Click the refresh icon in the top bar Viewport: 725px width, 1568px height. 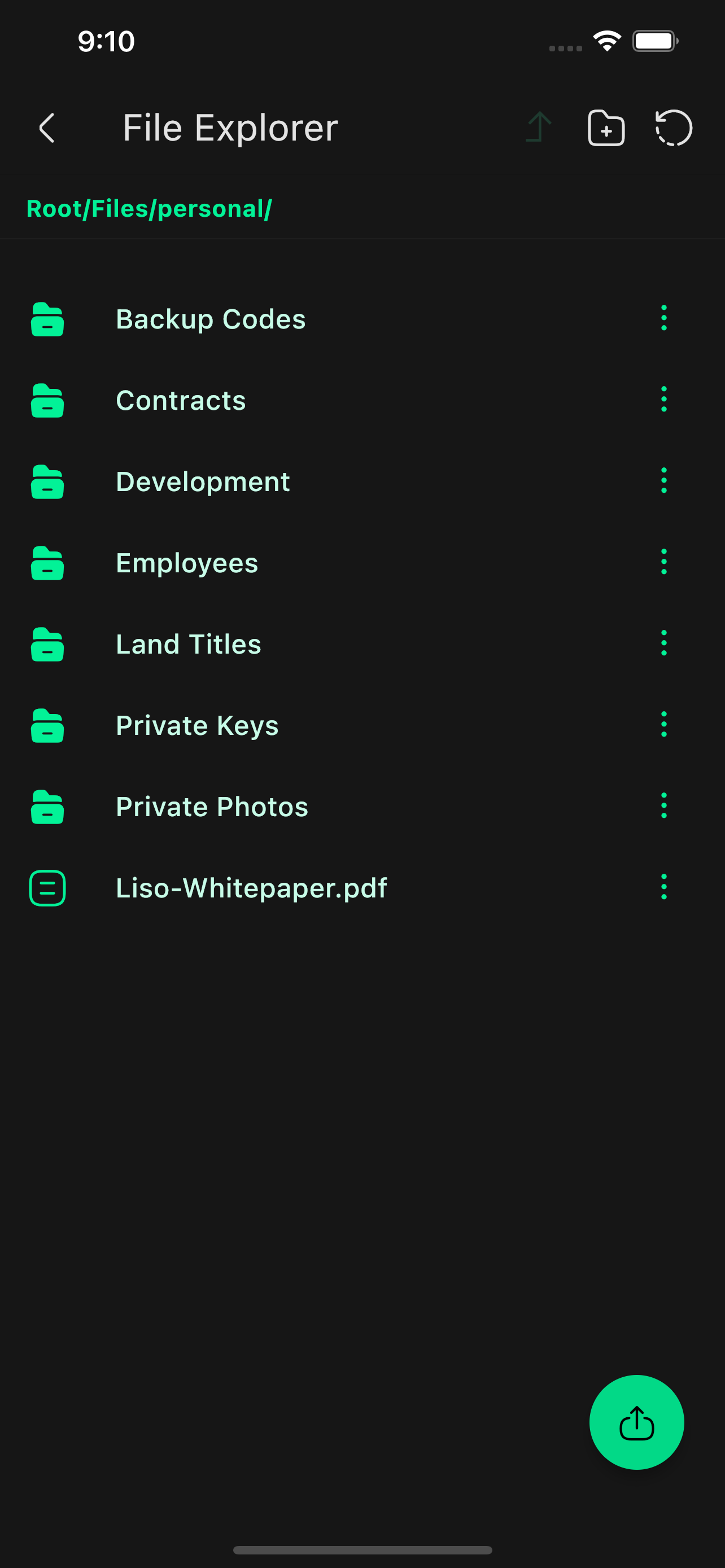click(x=672, y=128)
